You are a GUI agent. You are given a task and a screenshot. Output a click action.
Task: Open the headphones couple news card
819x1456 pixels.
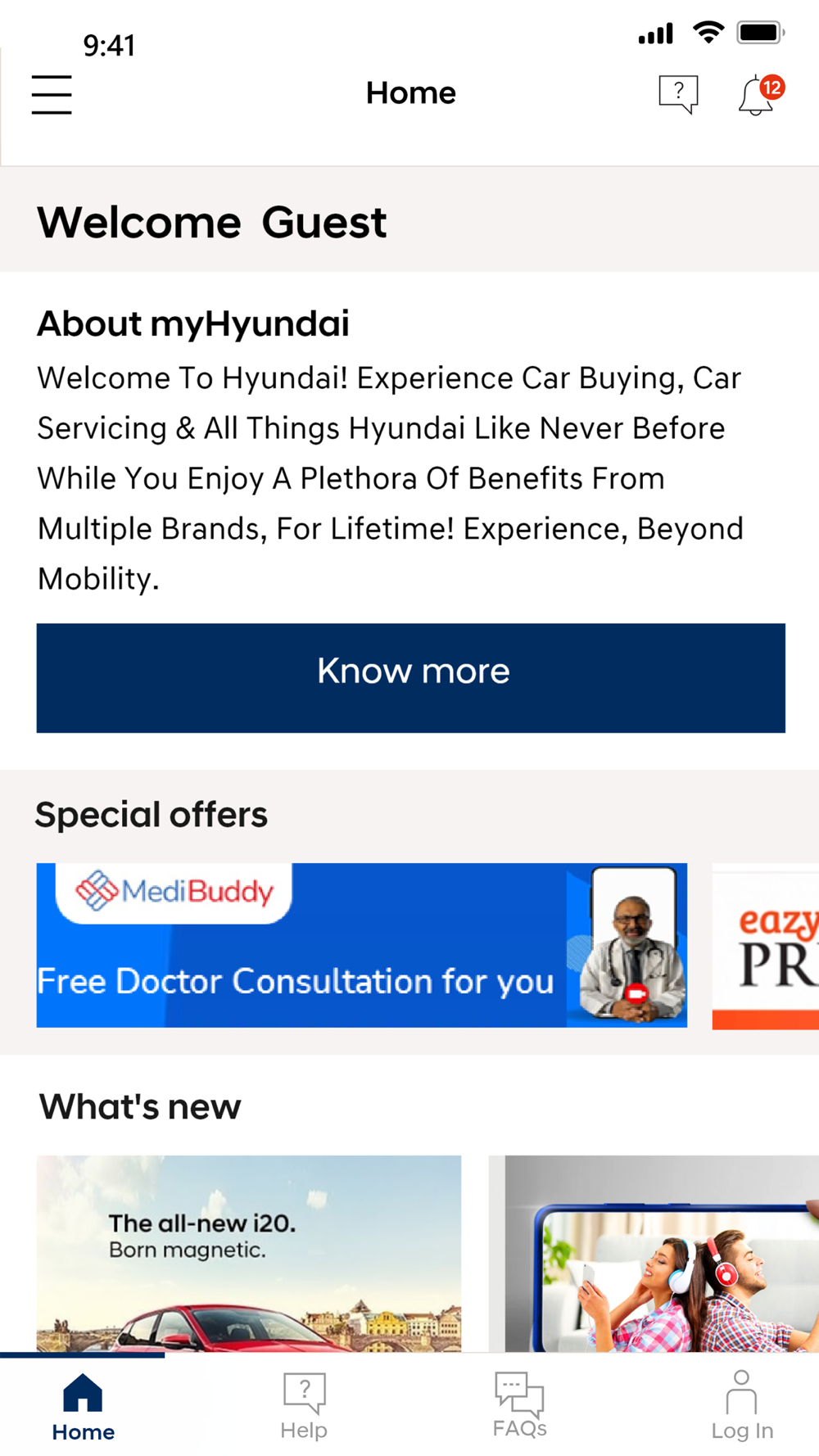click(655, 1253)
